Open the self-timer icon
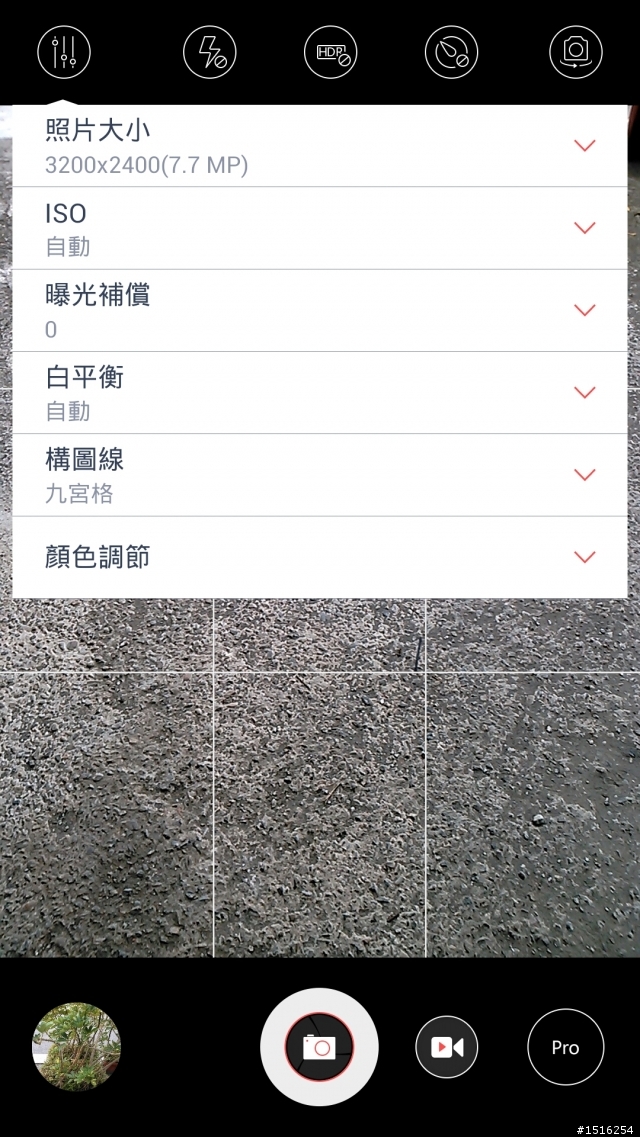Image resolution: width=640 pixels, height=1138 pixels. pos(451,52)
